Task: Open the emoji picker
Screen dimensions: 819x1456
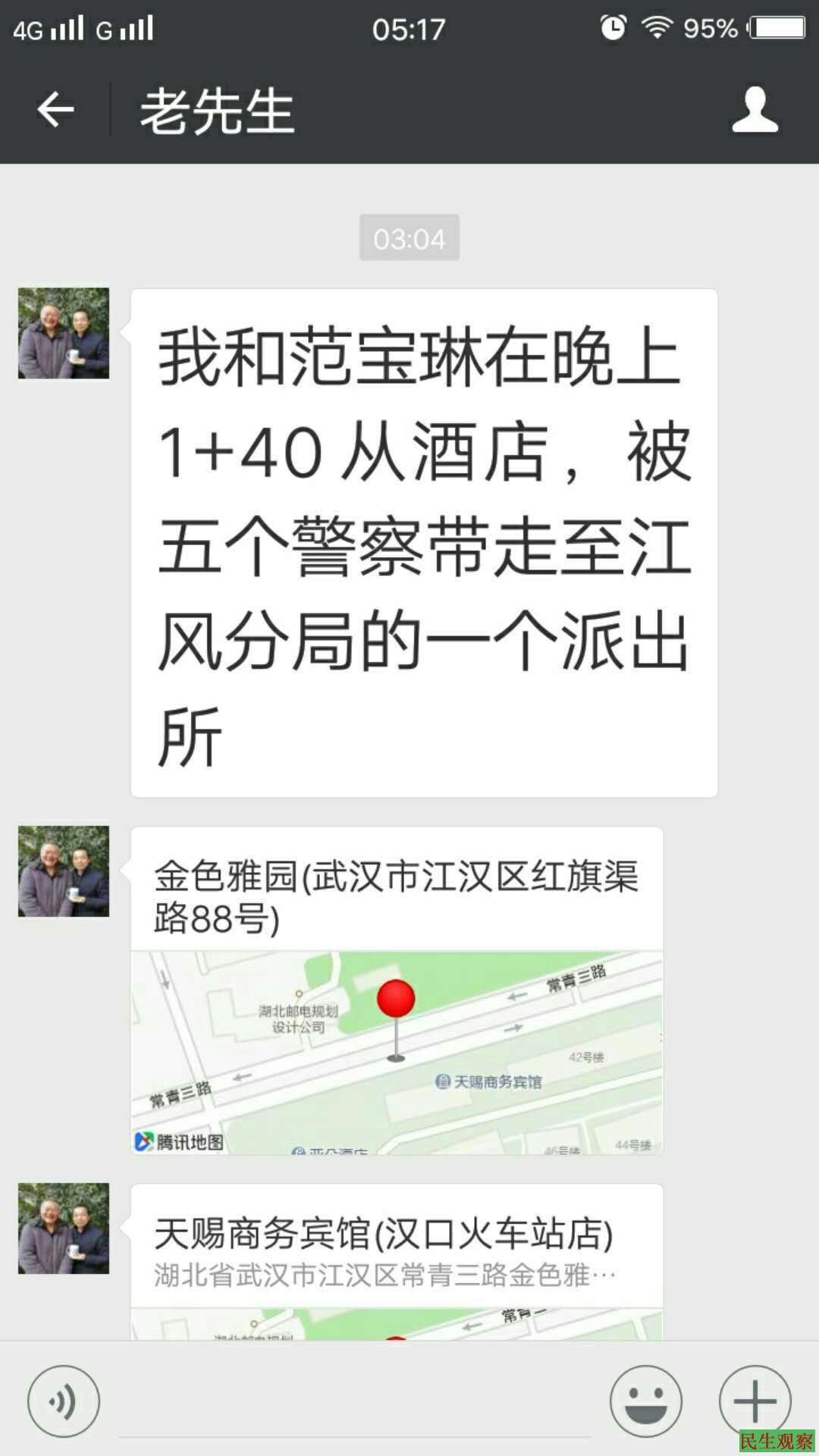Action: click(x=646, y=1401)
